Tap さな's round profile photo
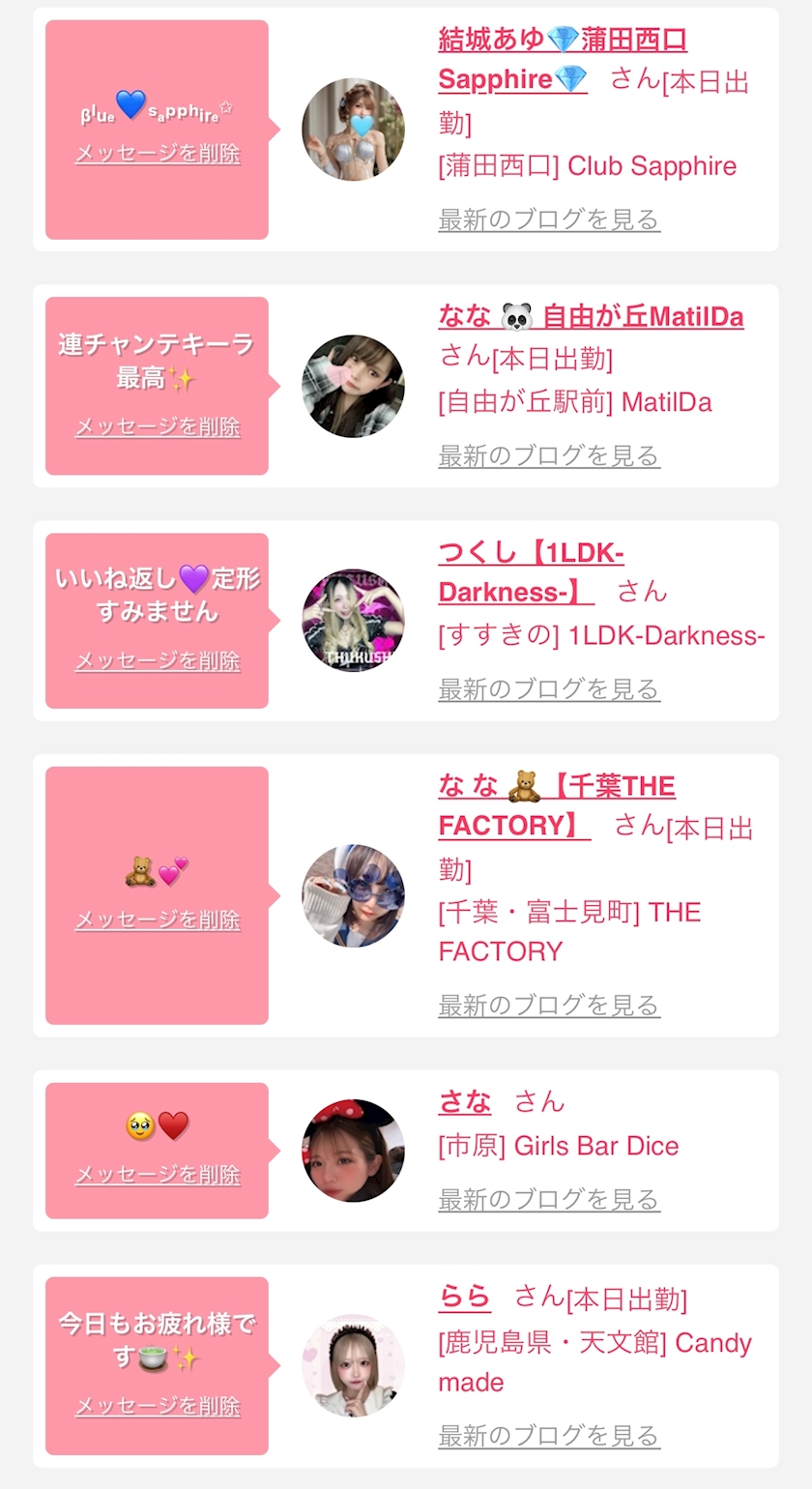The width and height of the screenshot is (812, 1489). [353, 1151]
